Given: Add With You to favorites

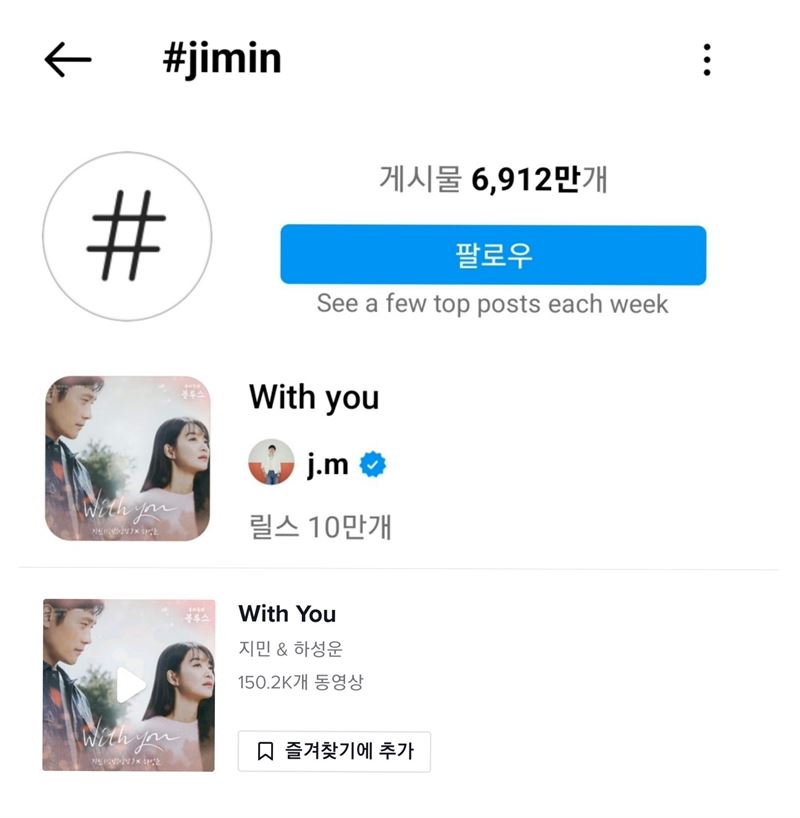Looking at the screenshot, I should click(x=334, y=751).
